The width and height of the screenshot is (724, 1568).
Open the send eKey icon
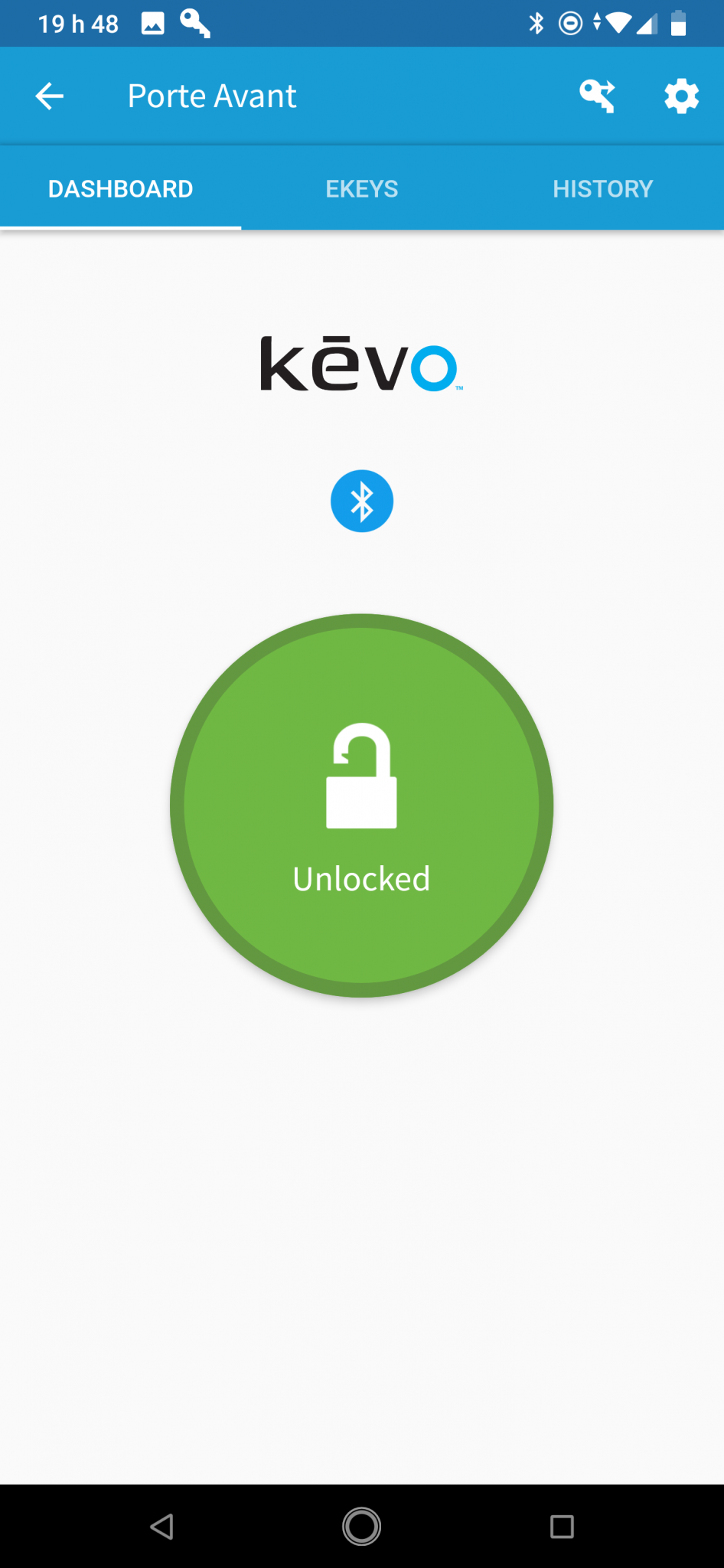(x=597, y=96)
